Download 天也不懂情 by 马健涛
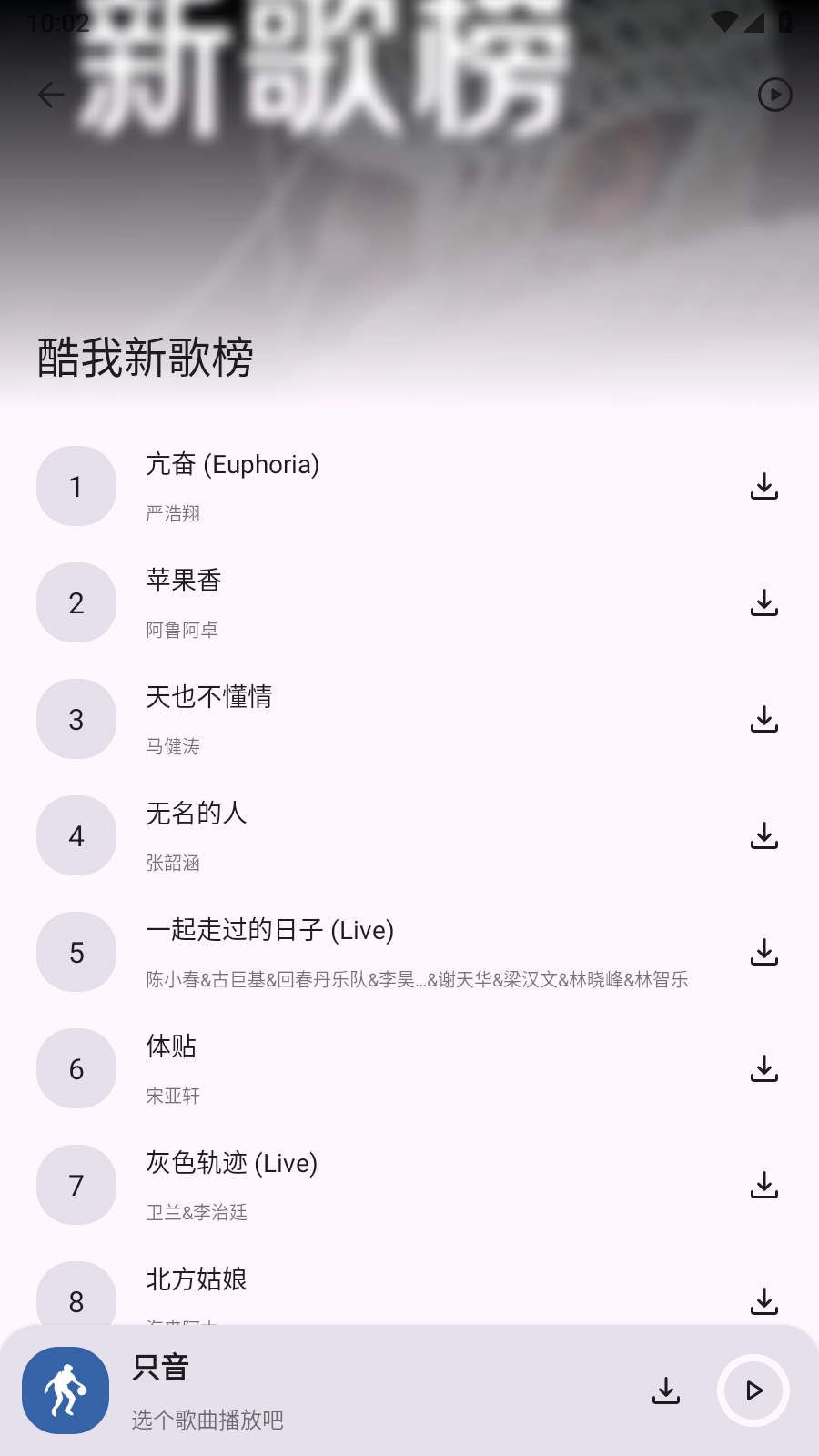The width and height of the screenshot is (819, 1456). [764, 719]
